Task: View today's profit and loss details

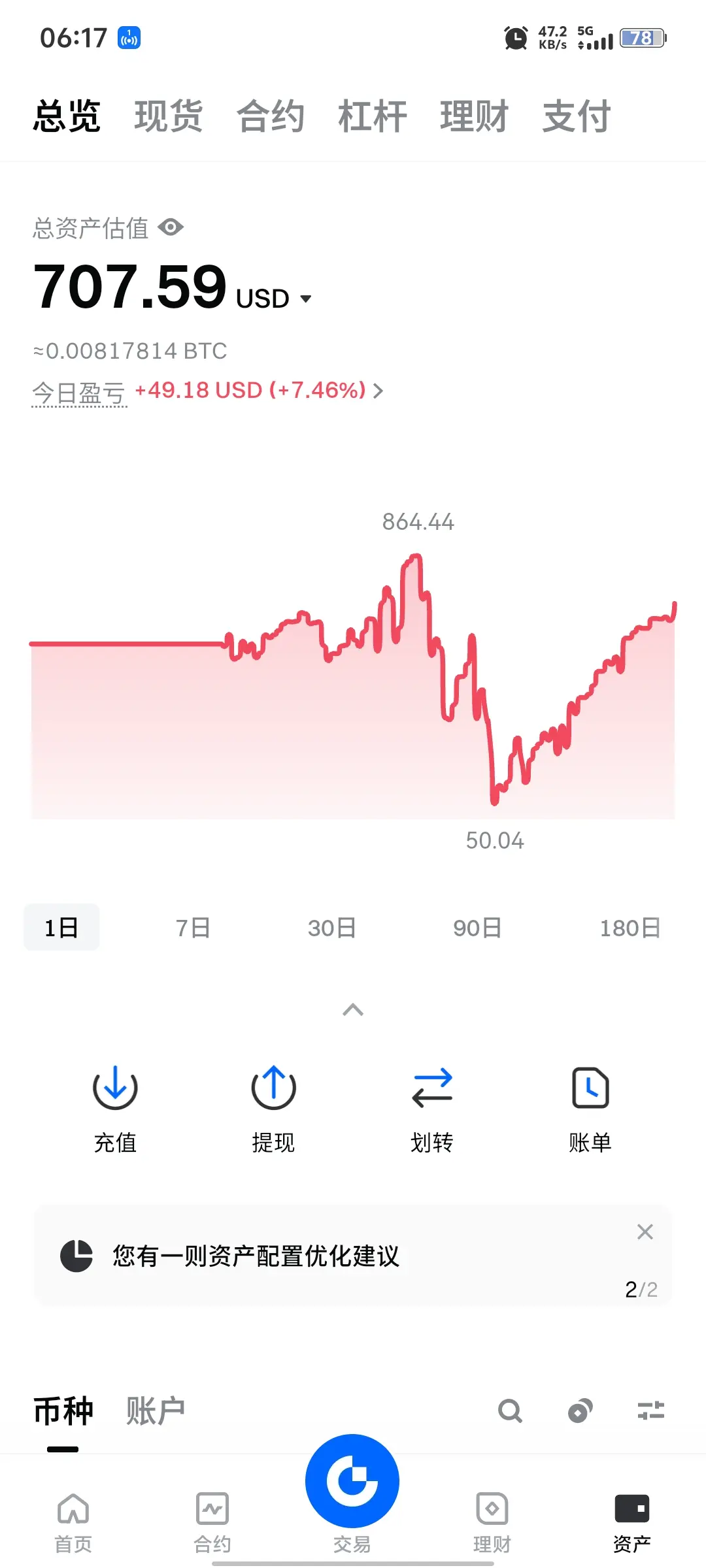Action: pos(259,391)
